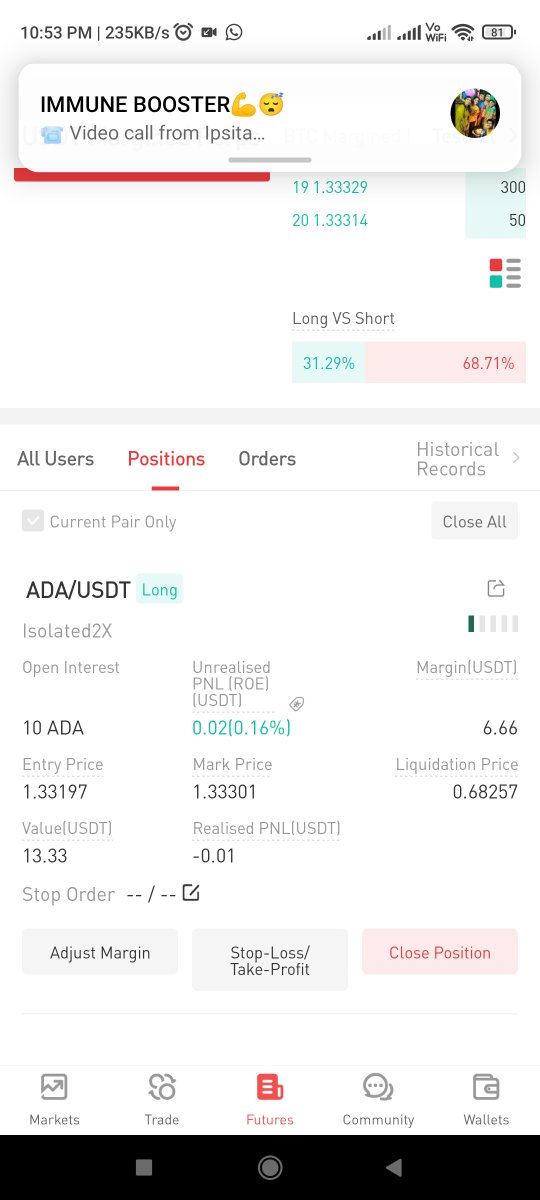Share the ADA/USDT position

[x=496, y=588]
